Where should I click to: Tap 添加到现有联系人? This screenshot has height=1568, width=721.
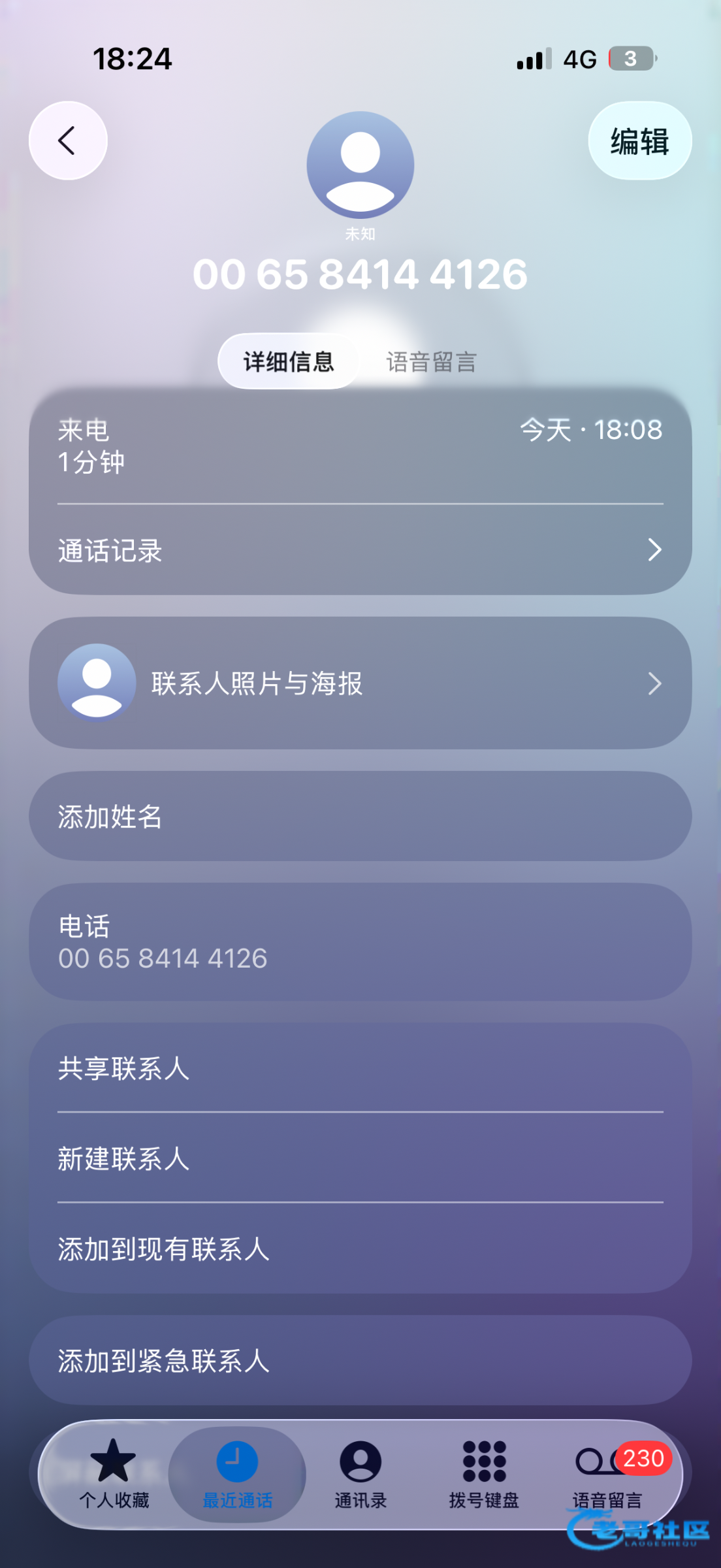coord(360,1249)
